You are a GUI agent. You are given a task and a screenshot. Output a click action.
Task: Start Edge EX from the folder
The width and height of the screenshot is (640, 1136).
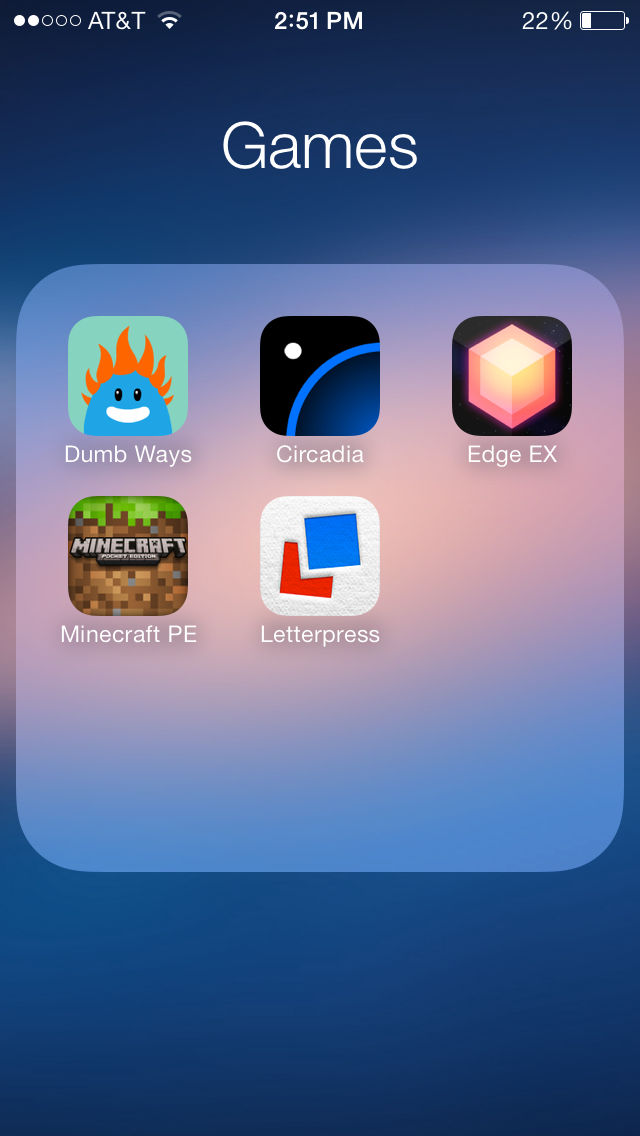click(512, 376)
